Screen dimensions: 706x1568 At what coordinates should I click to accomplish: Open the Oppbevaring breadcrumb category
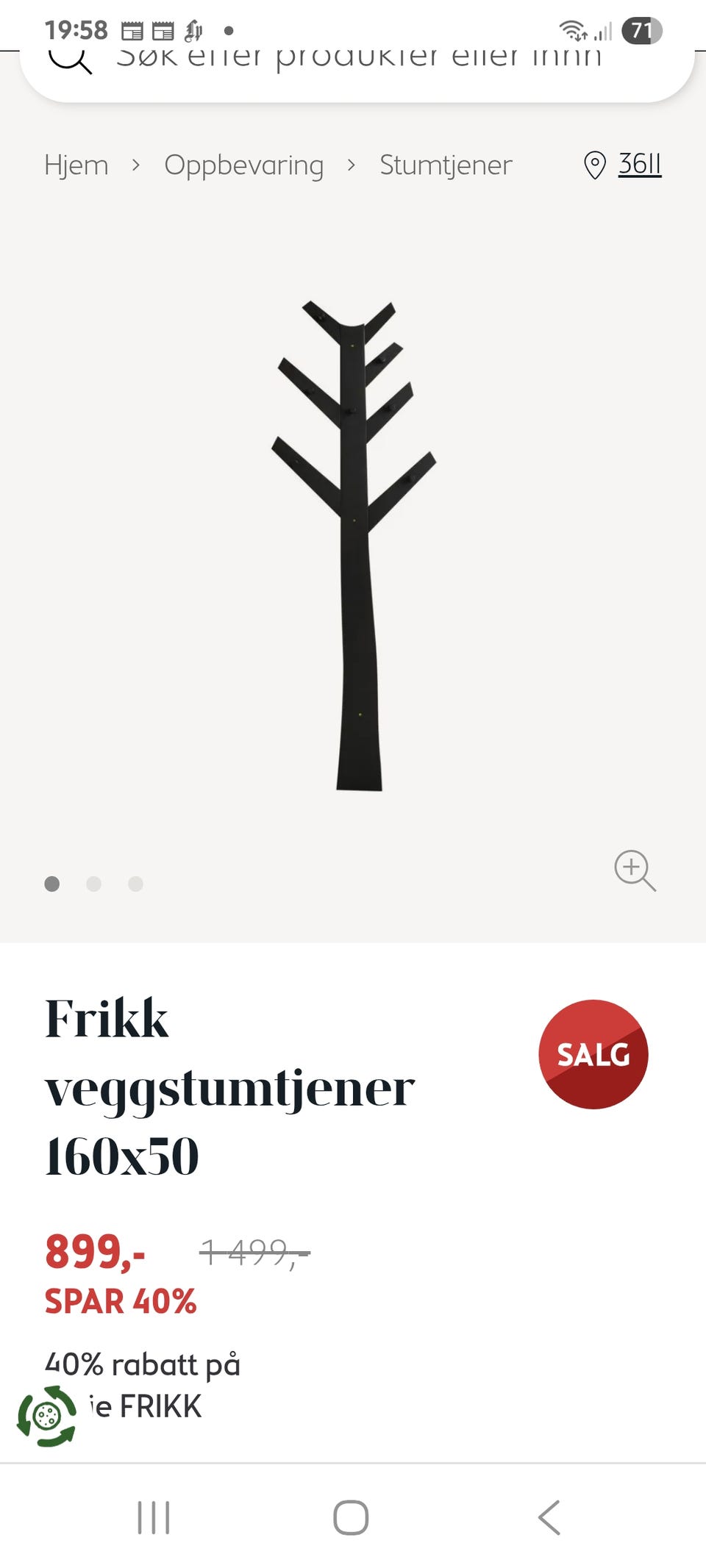[x=243, y=165]
